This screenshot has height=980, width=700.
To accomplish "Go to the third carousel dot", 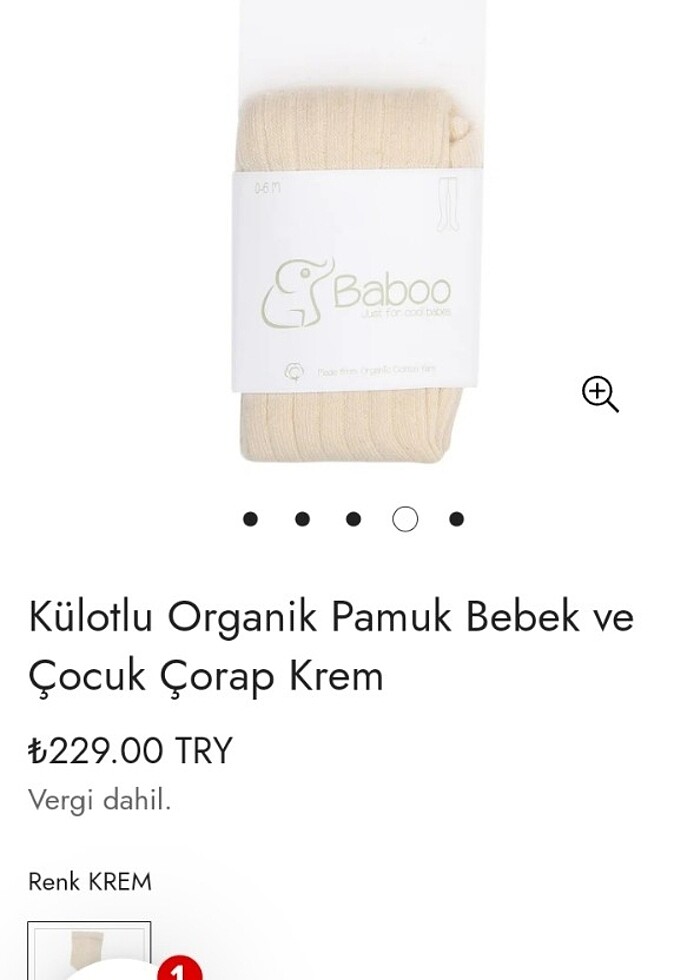I will coord(353,519).
